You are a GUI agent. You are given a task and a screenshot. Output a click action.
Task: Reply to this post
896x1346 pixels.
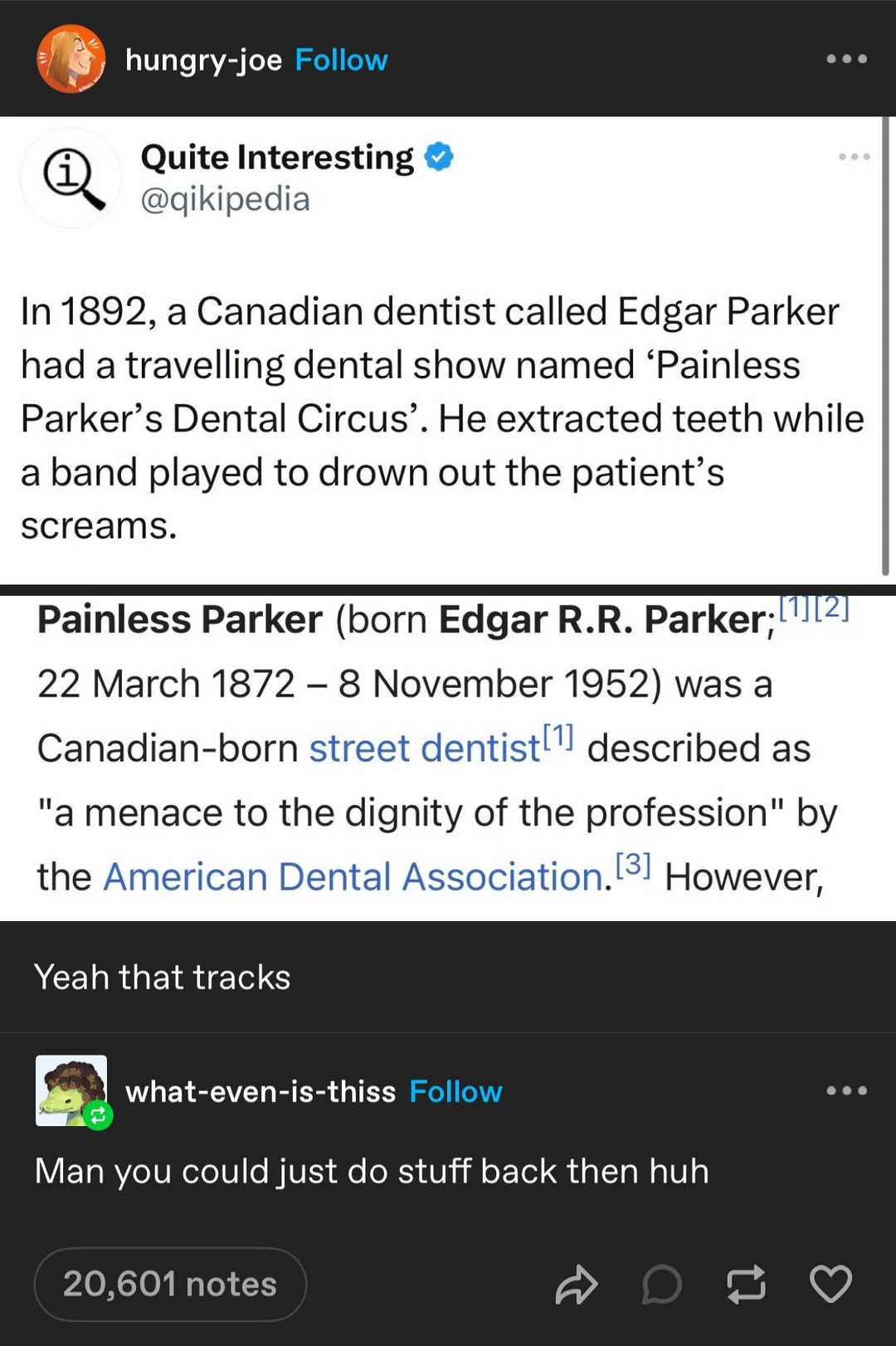(x=661, y=1285)
